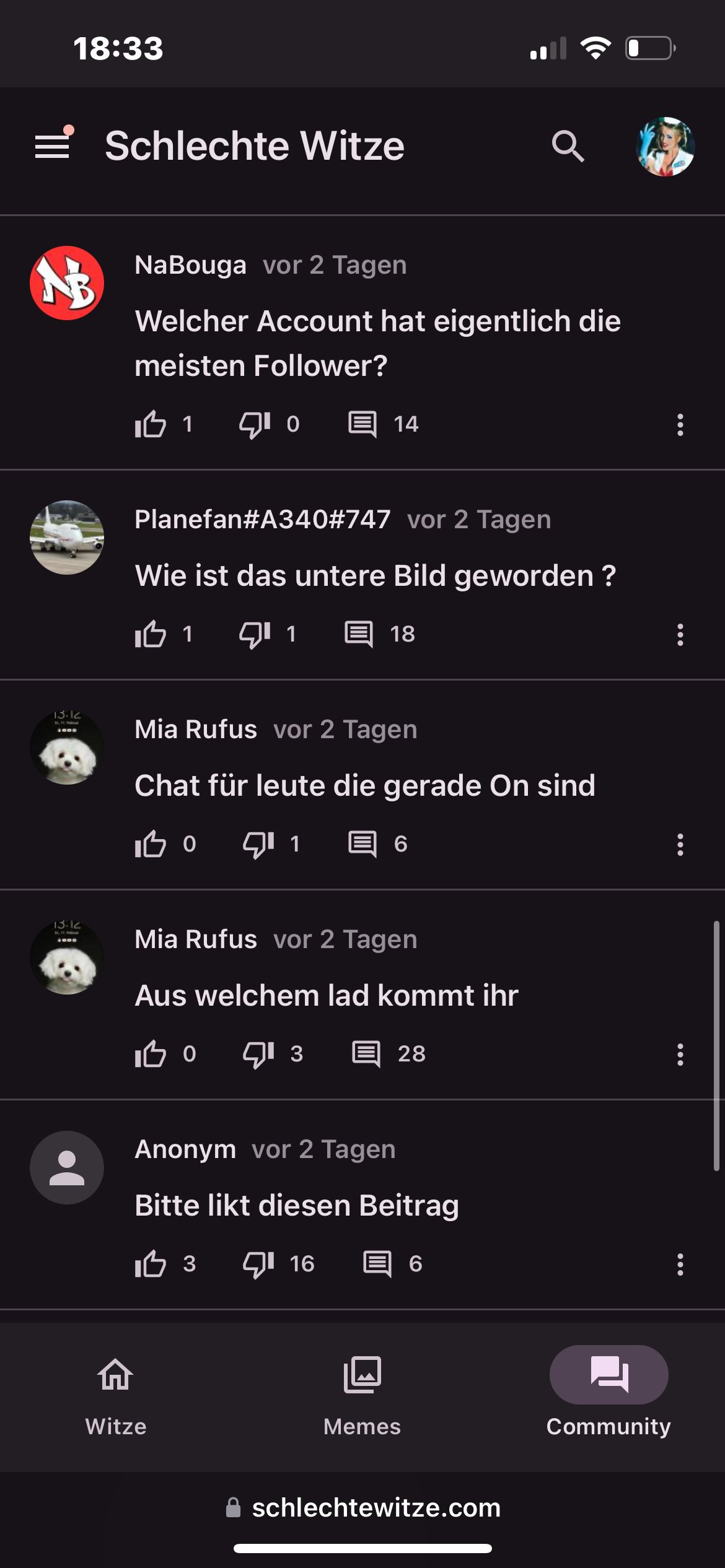
Task: Dislike NaBouga's post about followers
Action: coord(255,424)
